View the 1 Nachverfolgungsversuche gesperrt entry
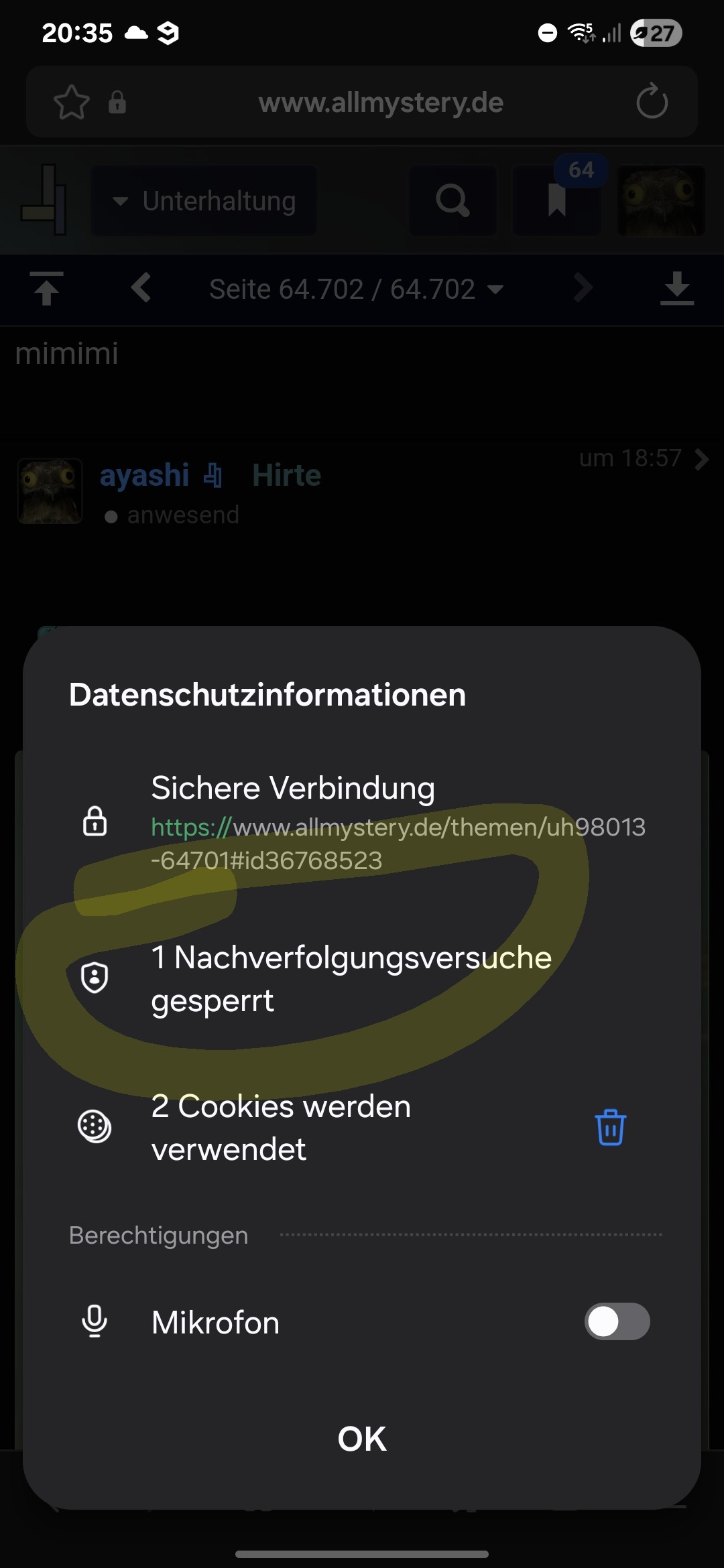This screenshot has height=1568, width=724. pyautogui.click(x=351, y=978)
